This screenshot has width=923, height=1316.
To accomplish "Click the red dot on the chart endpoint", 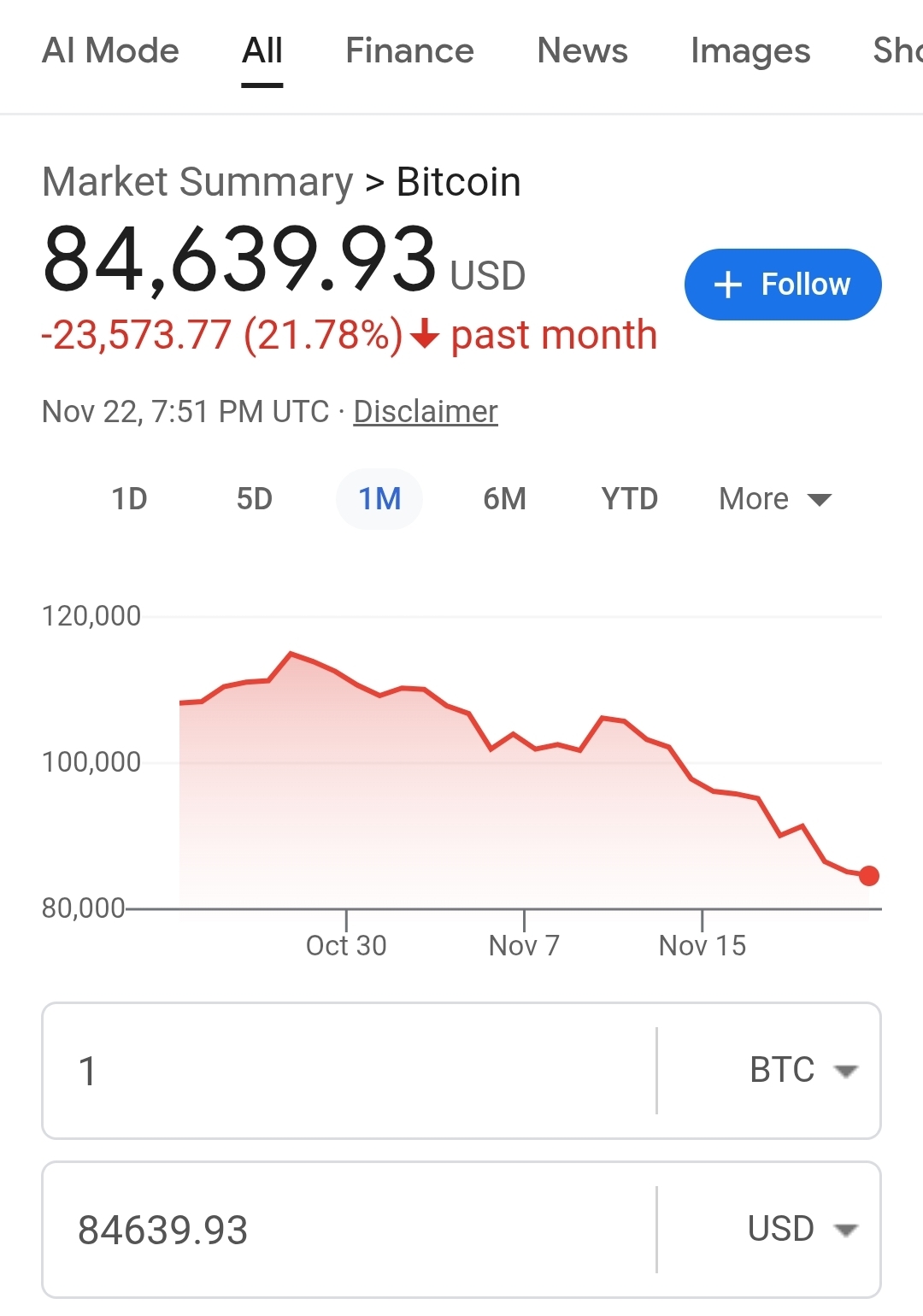I will click(869, 876).
